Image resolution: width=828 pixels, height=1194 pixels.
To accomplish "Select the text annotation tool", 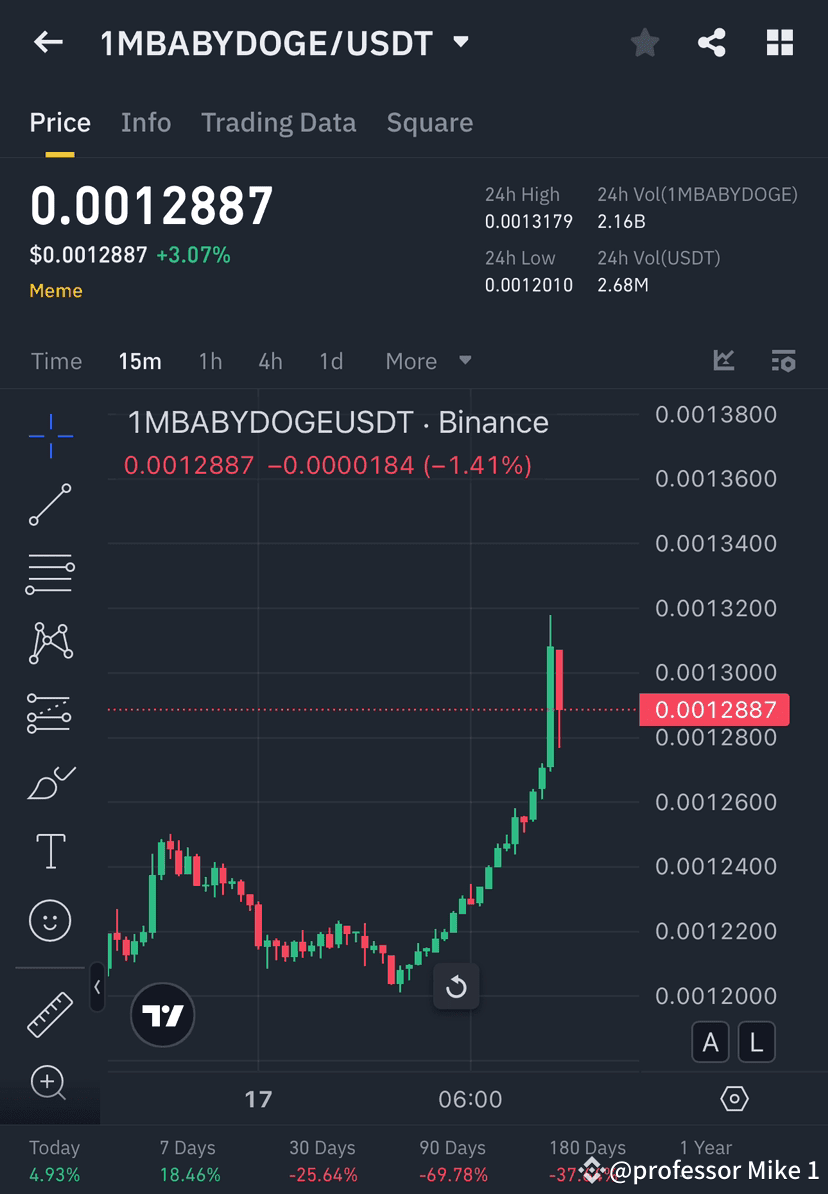I will tap(50, 851).
